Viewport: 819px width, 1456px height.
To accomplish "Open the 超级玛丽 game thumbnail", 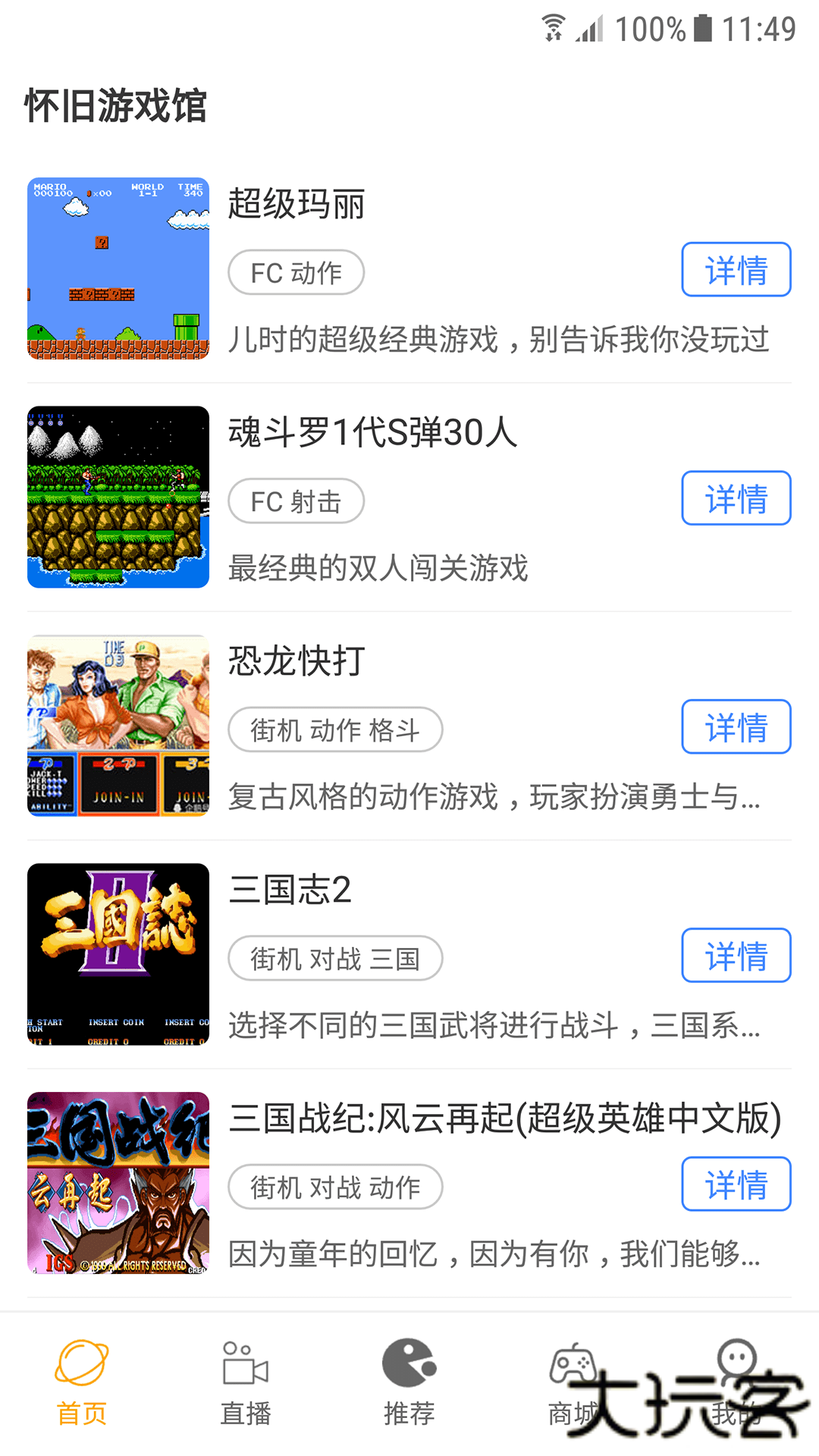I will 118,269.
